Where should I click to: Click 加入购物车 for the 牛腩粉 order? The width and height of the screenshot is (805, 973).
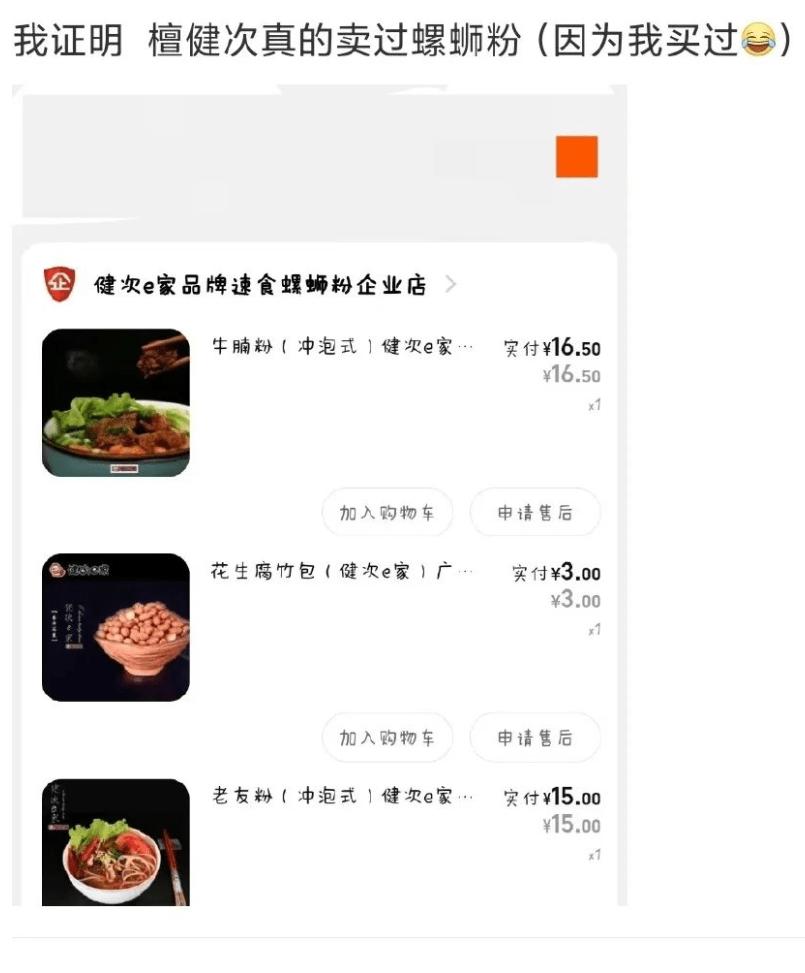point(387,512)
